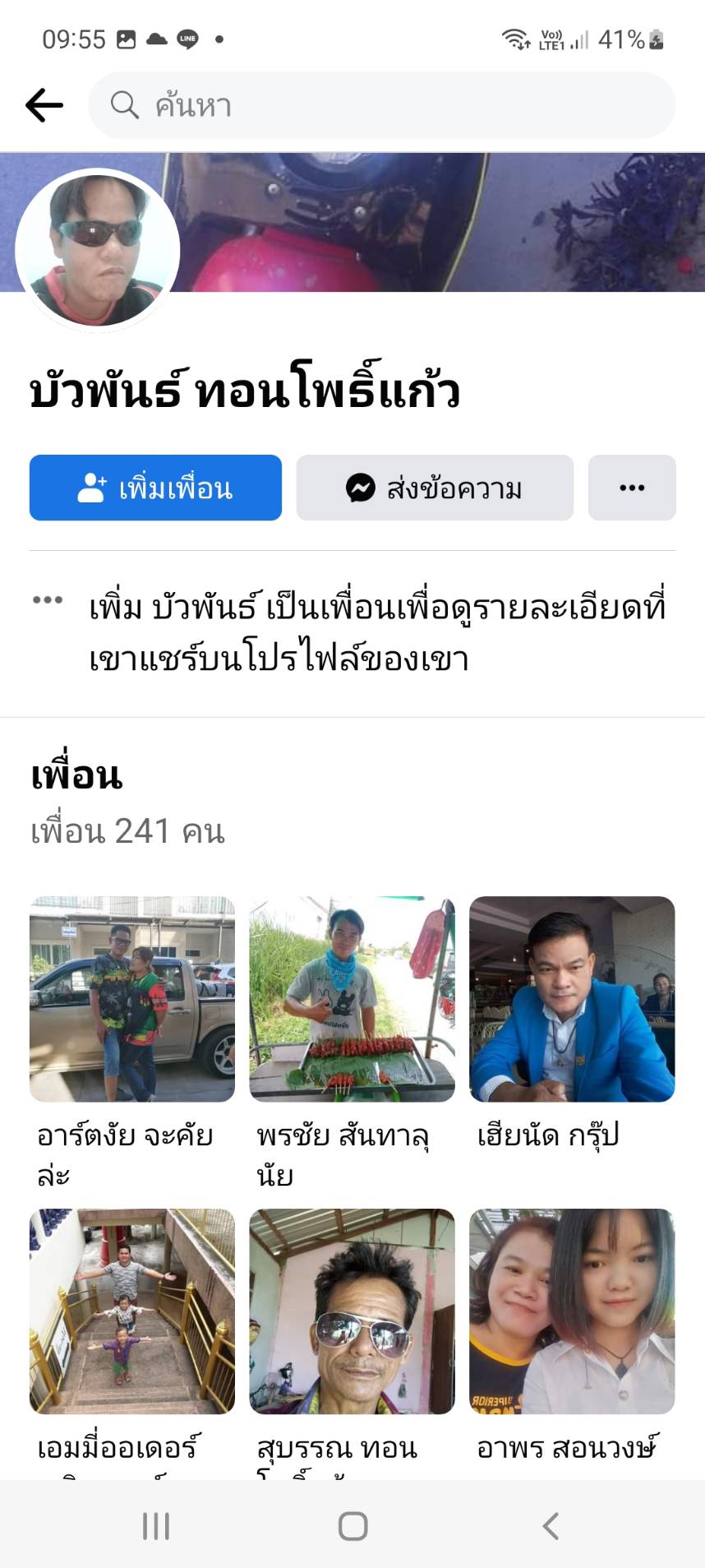Send a message with ส่งข้อความ

click(x=435, y=488)
